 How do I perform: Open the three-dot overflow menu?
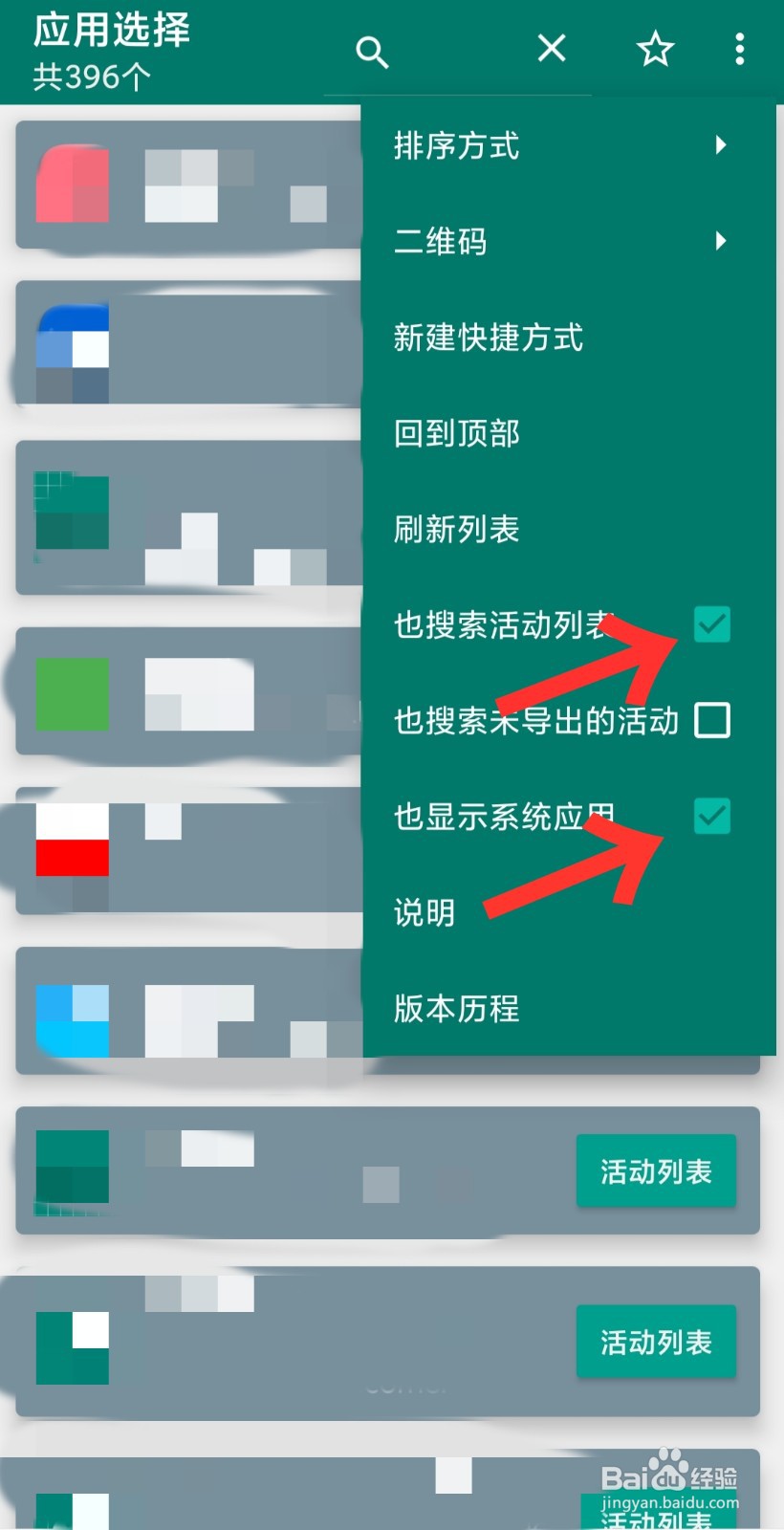click(739, 48)
